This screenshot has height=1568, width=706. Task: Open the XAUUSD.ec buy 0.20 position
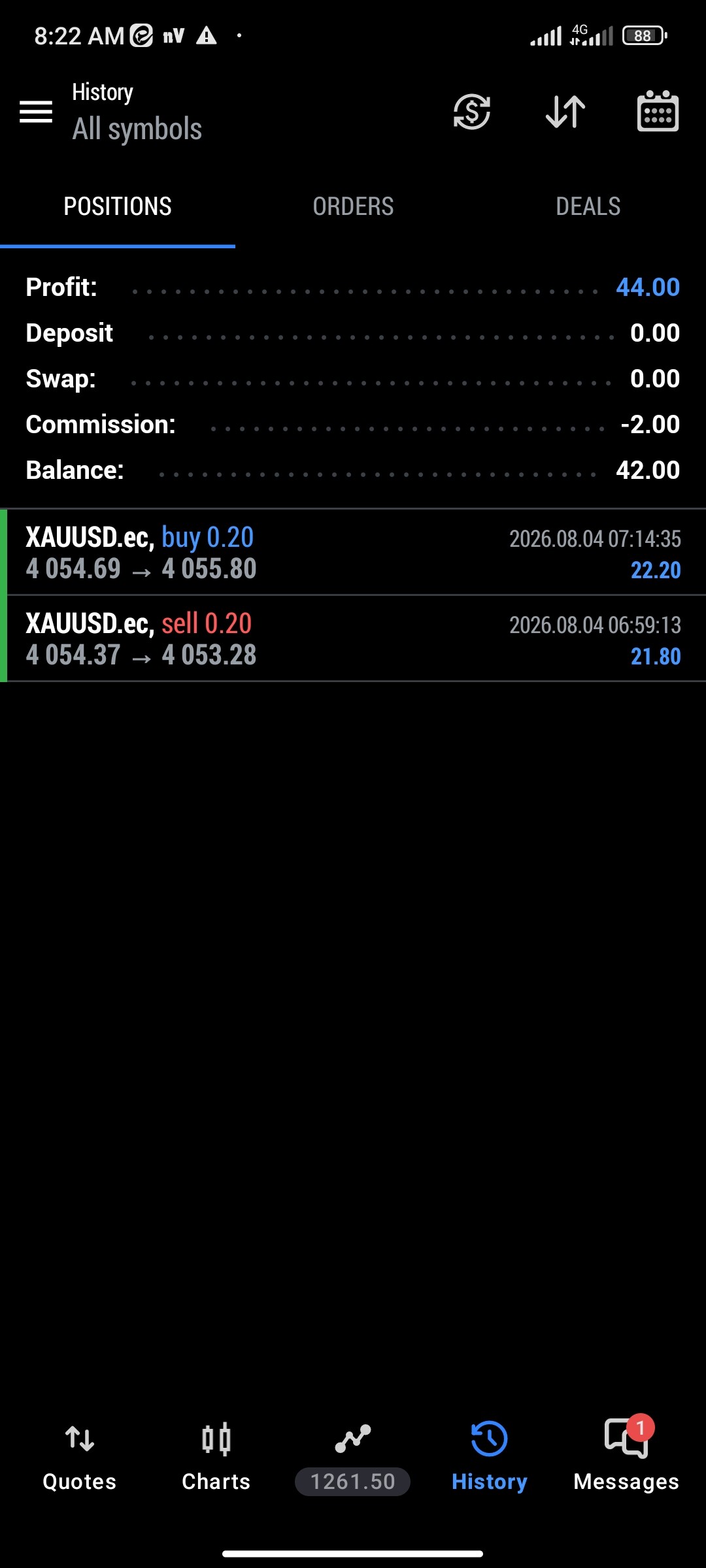pyautogui.click(x=353, y=553)
